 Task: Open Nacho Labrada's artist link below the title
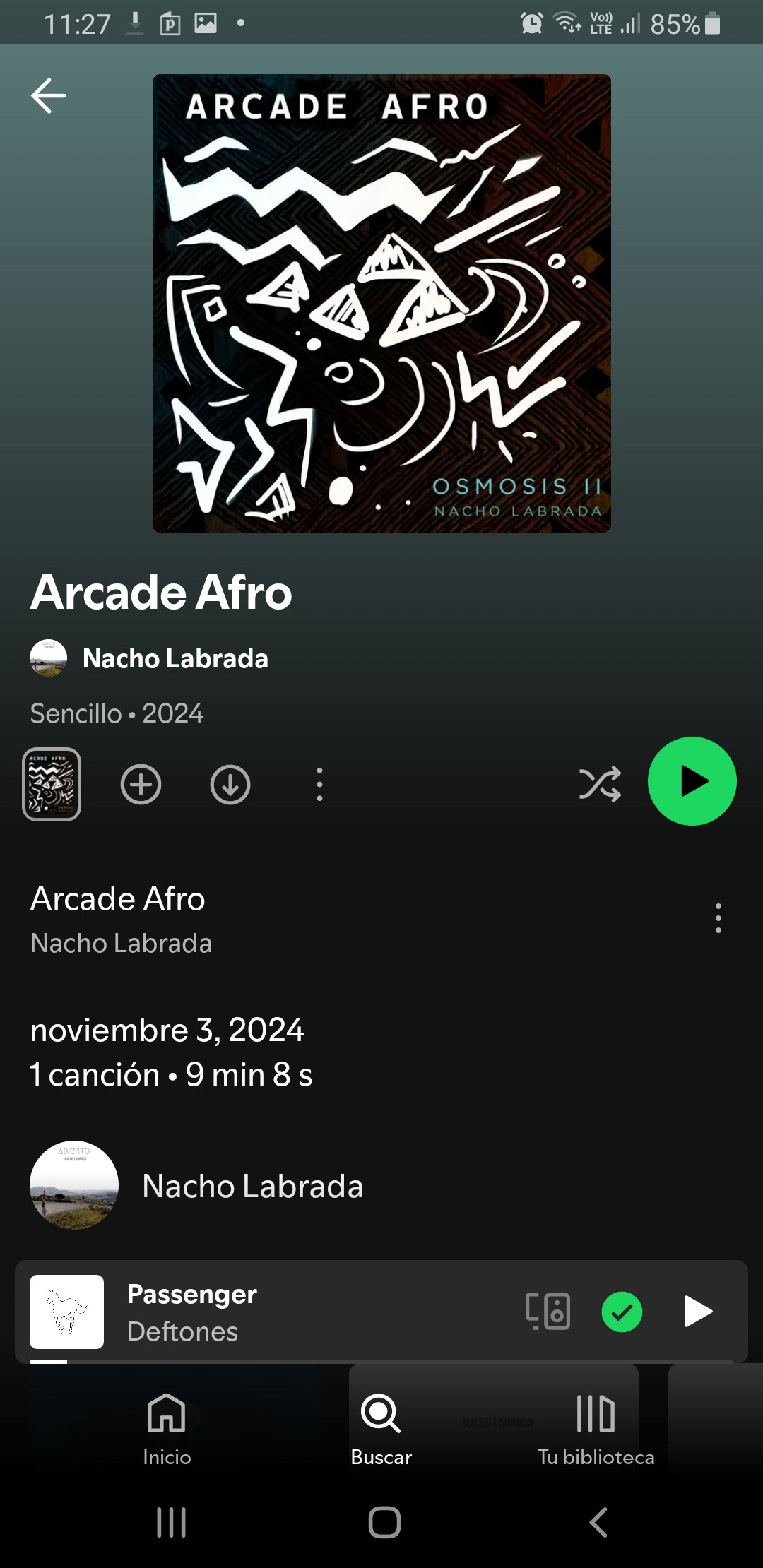pos(175,658)
